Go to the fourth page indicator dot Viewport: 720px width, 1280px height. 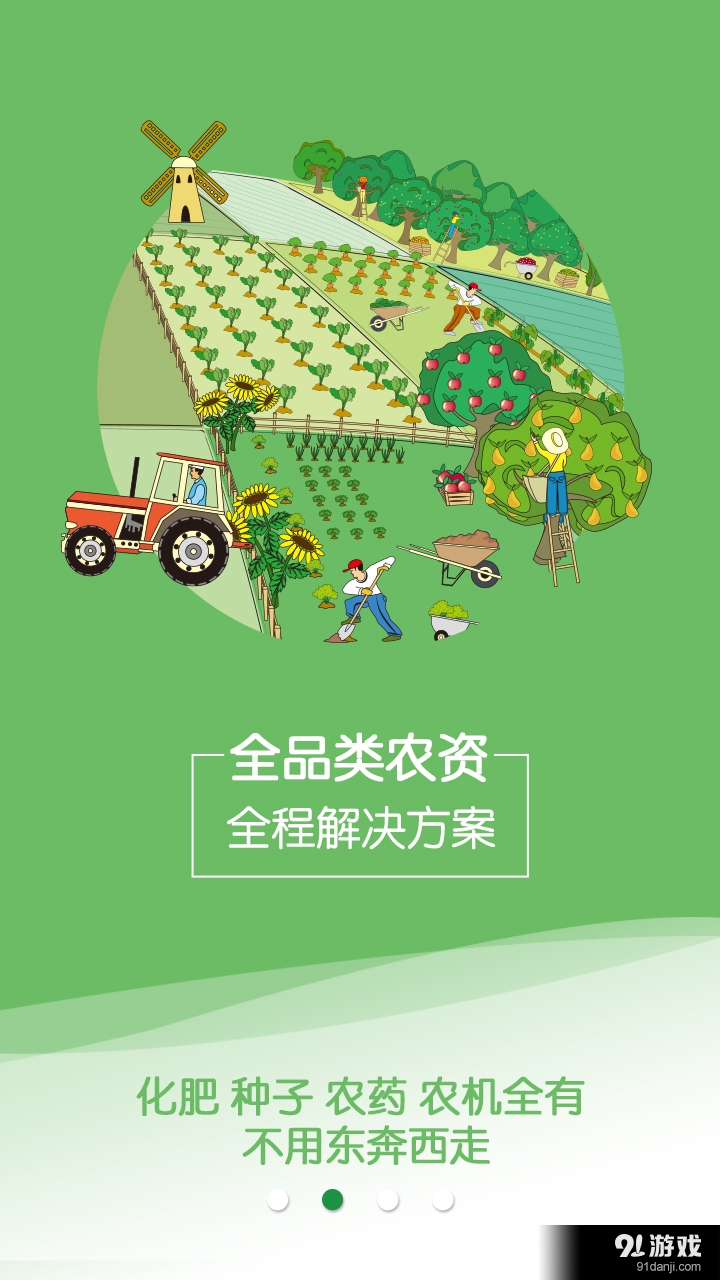tap(443, 1199)
